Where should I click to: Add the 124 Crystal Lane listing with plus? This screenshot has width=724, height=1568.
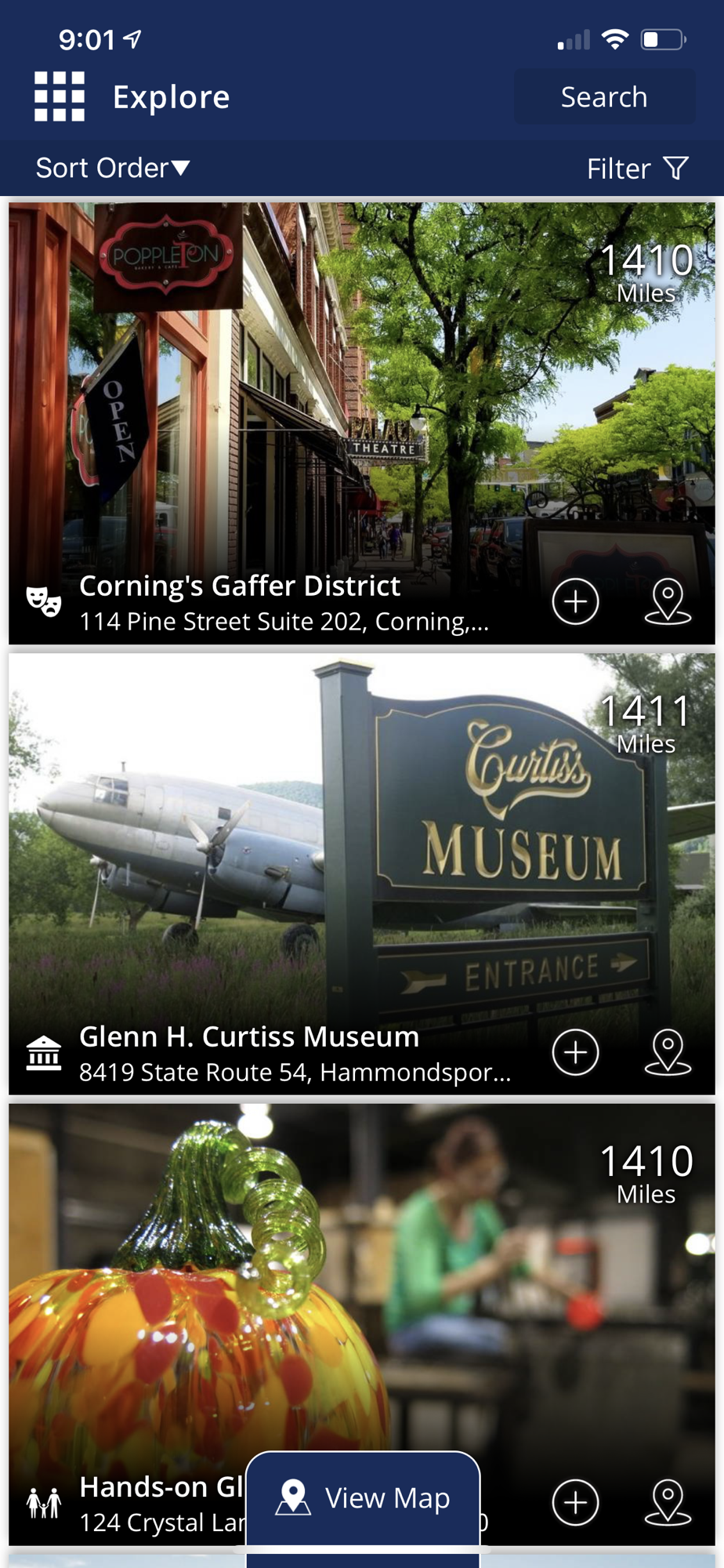click(576, 1502)
